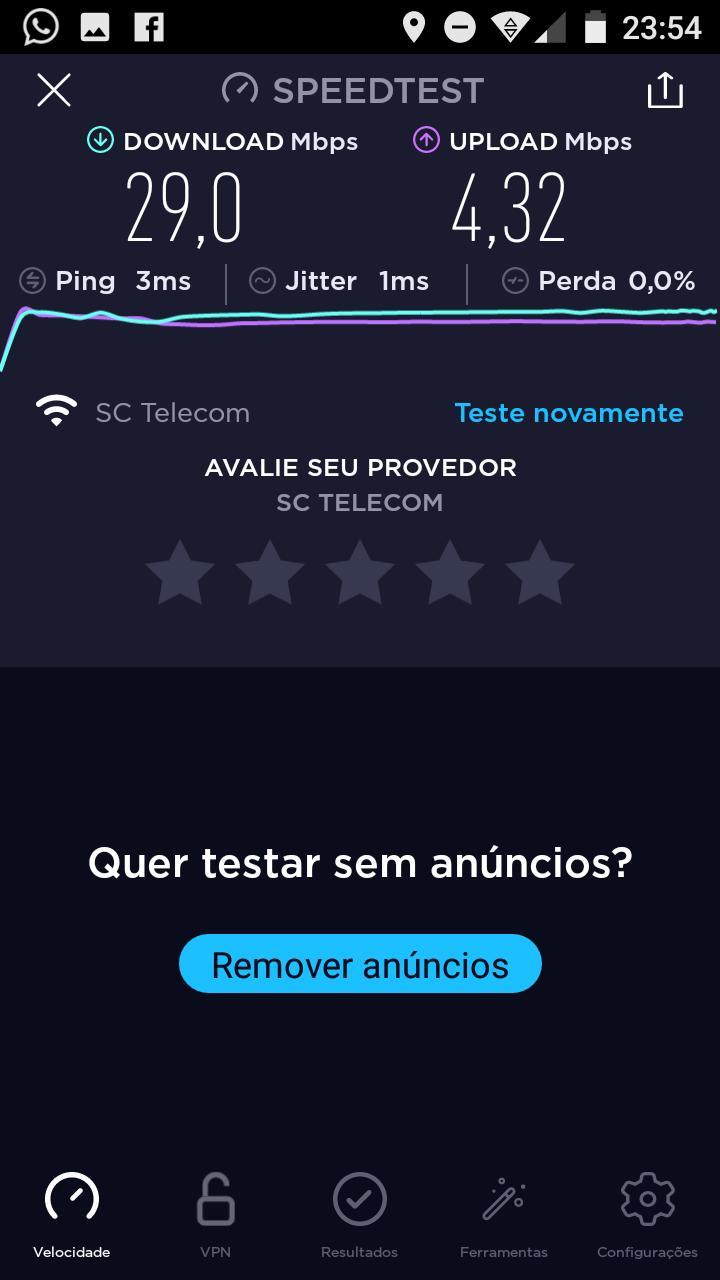The height and width of the screenshot is (1280, 720).
Task: Rate provider with the first star
Action: coord(180,572)
